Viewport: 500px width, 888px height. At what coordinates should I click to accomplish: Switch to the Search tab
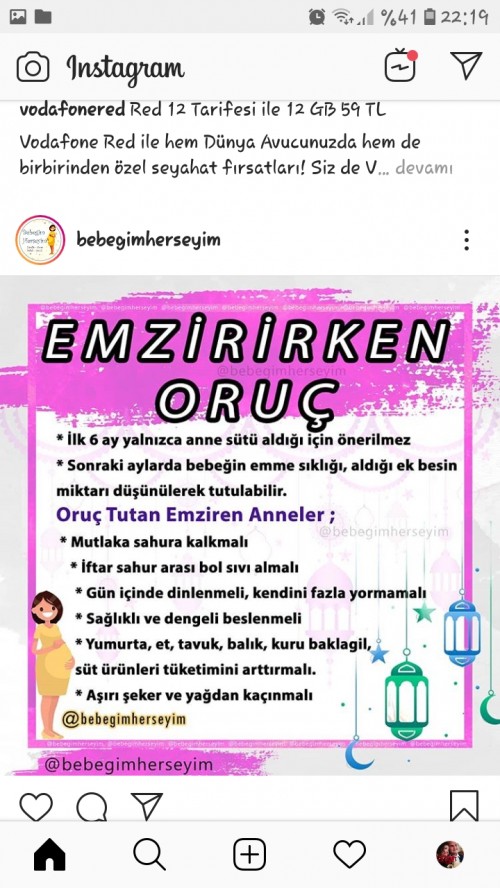click(149, 854)
